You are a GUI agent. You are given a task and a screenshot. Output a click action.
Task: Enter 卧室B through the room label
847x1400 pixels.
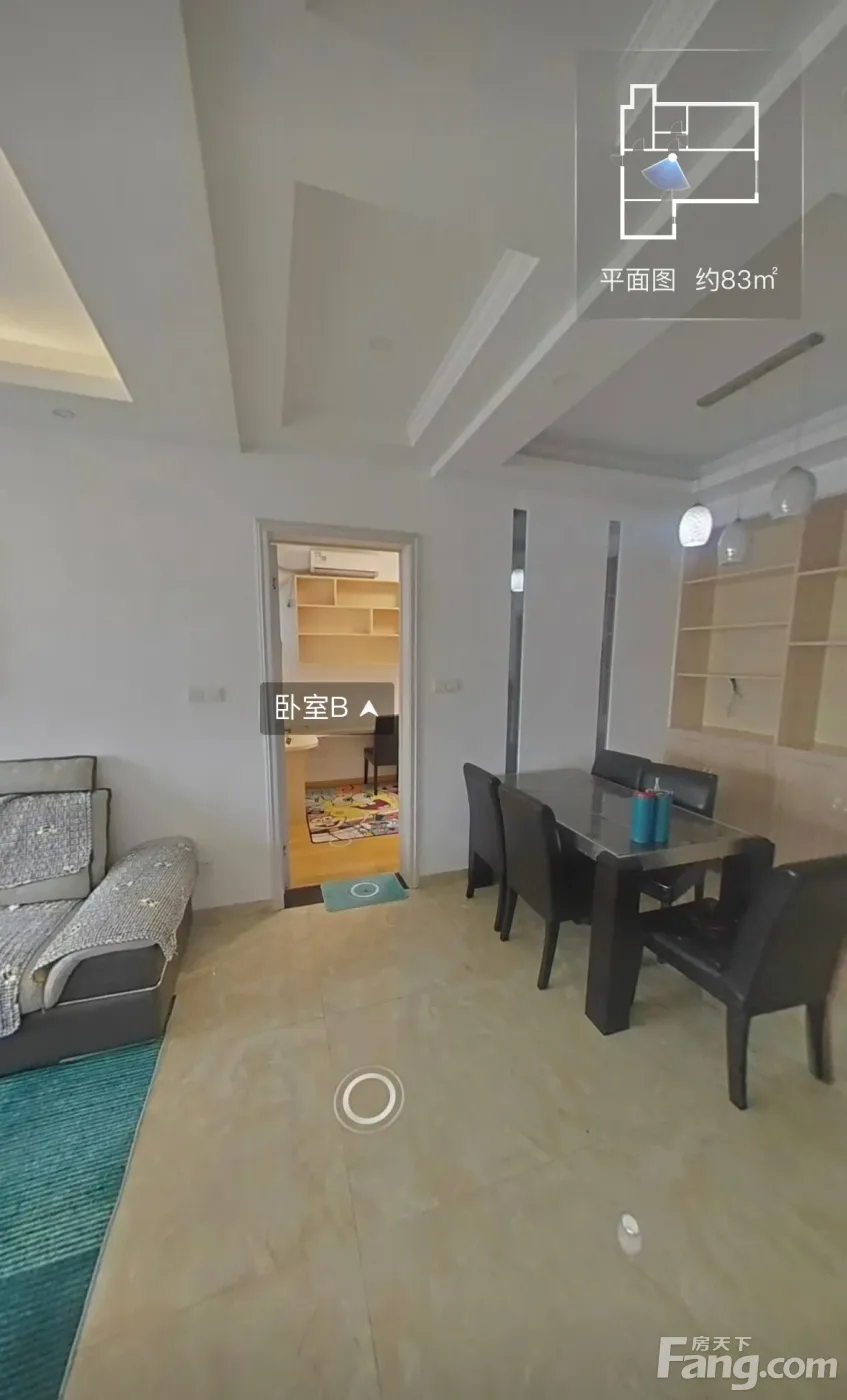[x=326, y=708]
